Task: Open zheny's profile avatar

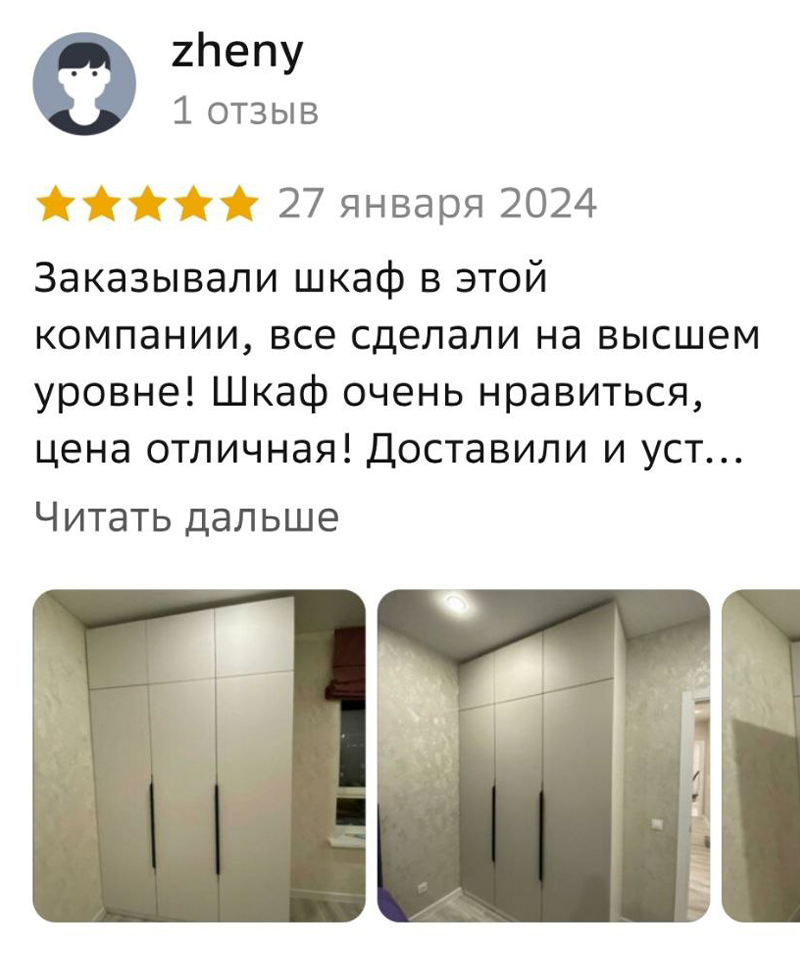Action: pos(84,85)
